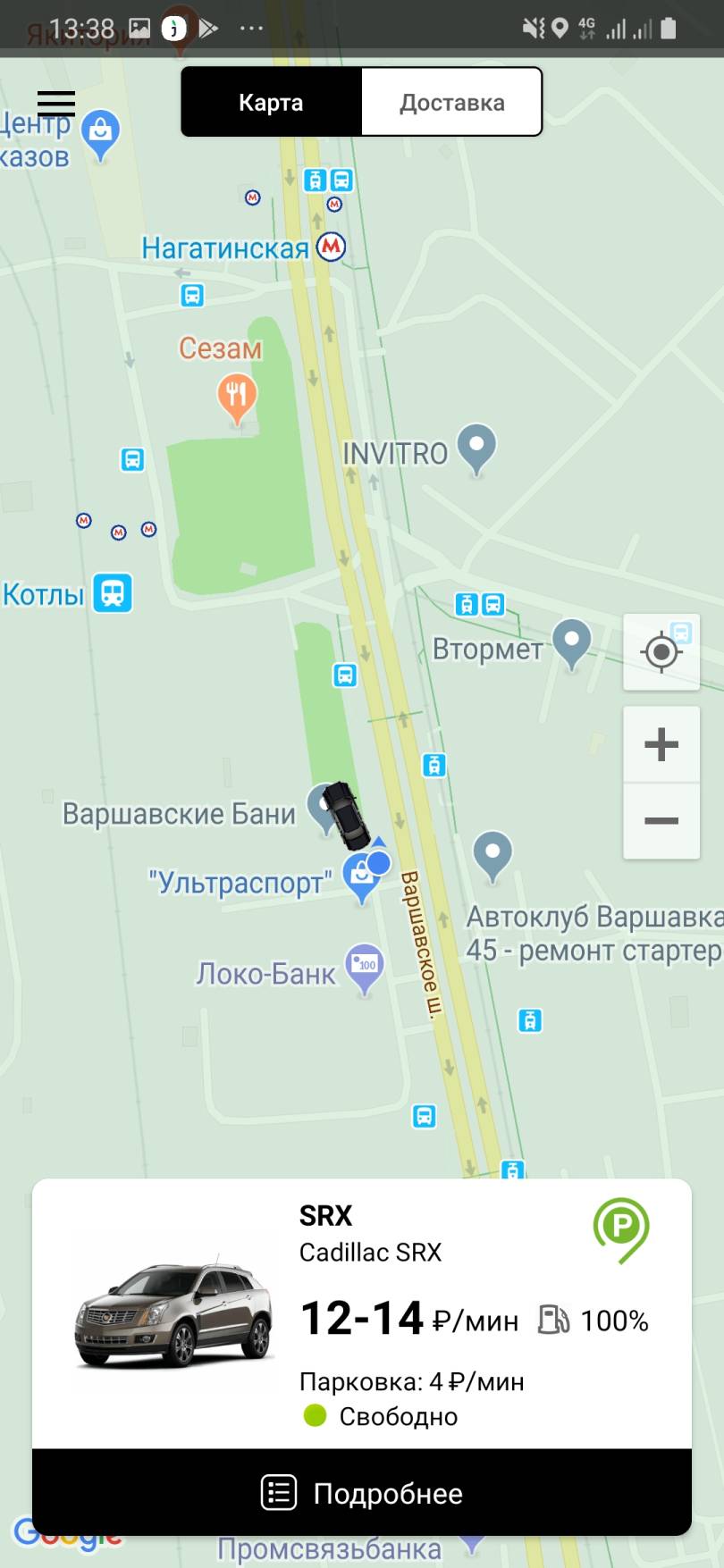Select the black car marker on map
This screenshot has height=1568, width=724.
[x=345, y=815]
